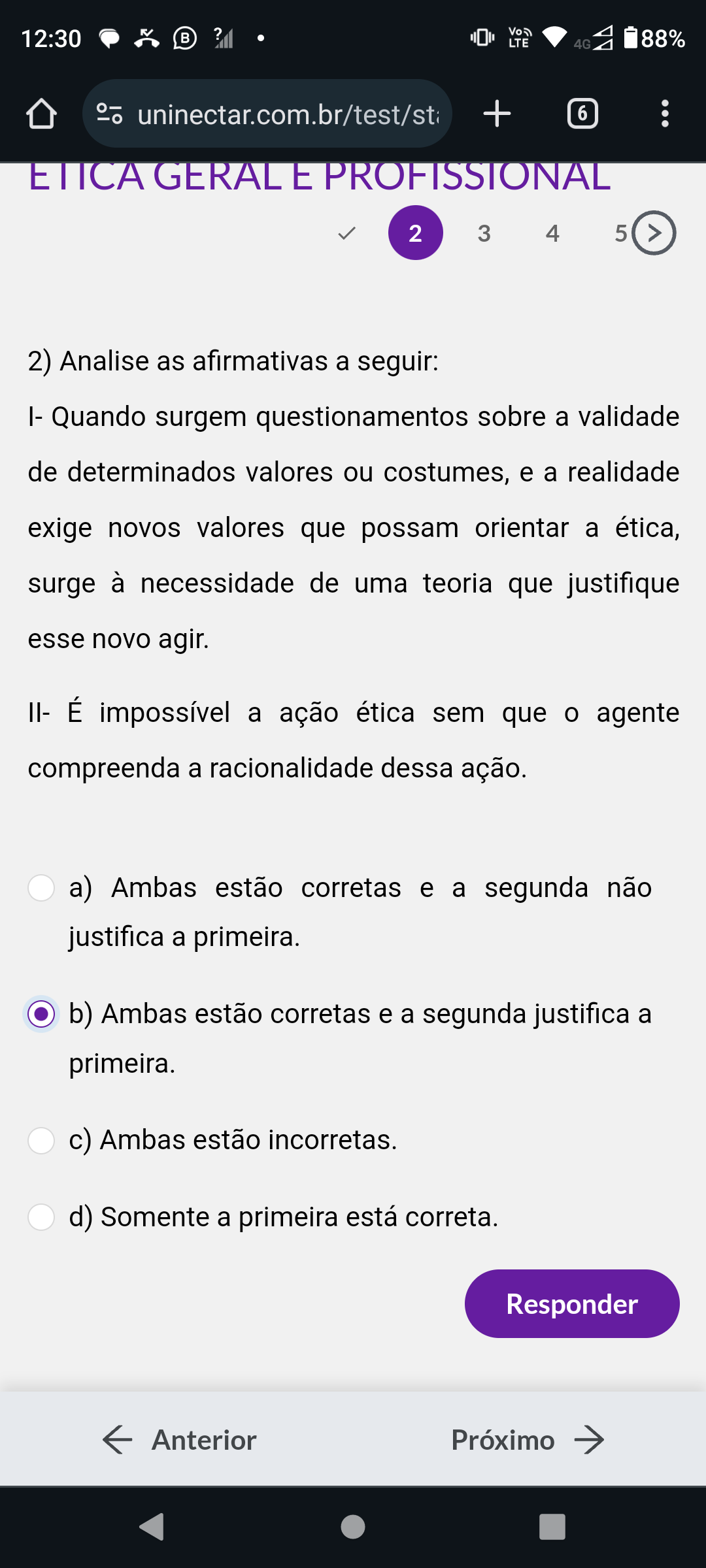Image resolution: width=706 pixels, height=1568 pixels.
Task: Choose option c) Ambas estão incorretas
Action: (41, 1140)
